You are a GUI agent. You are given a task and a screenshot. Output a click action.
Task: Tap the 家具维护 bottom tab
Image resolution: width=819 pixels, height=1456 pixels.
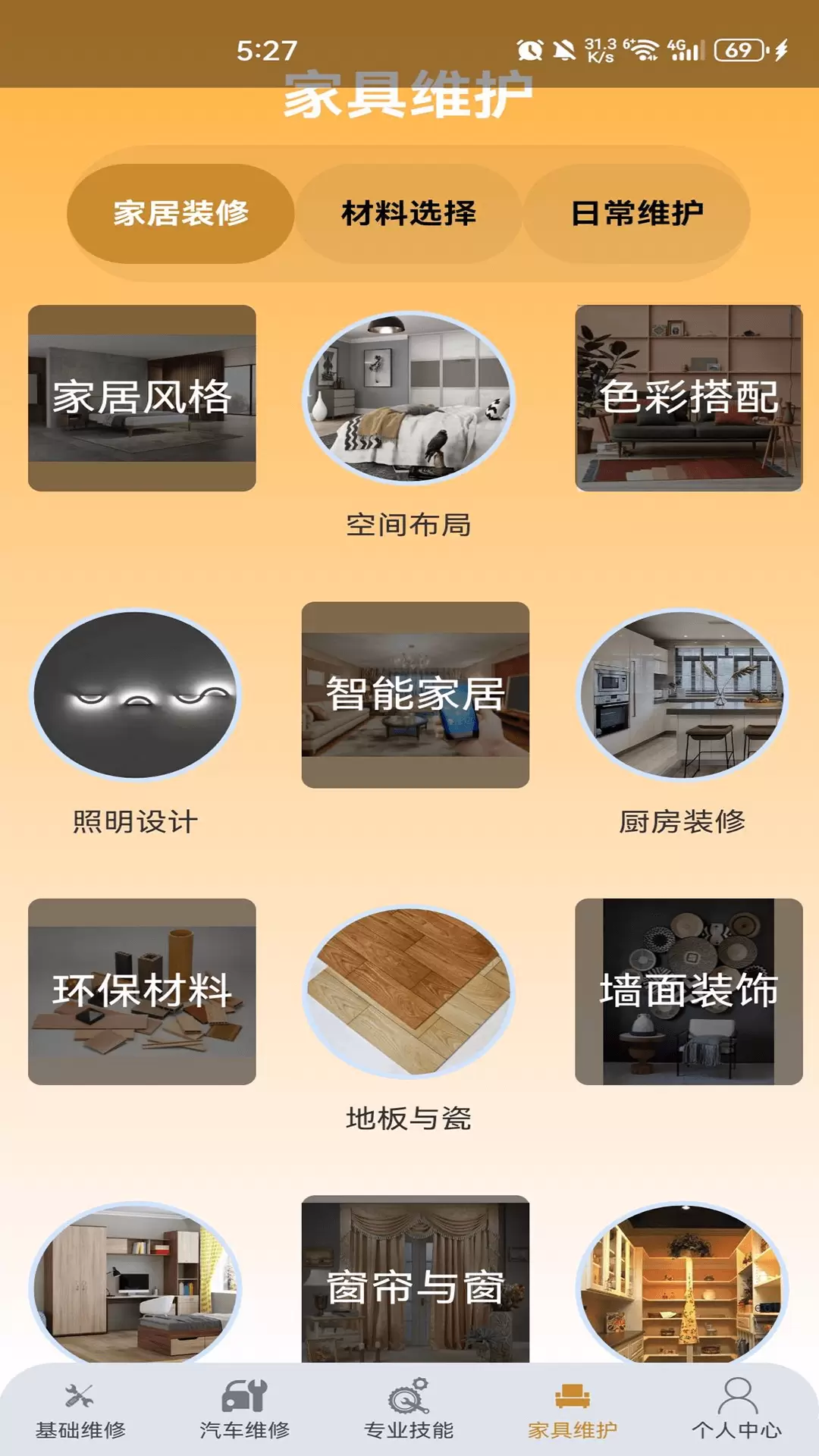(x=573, y=1411)
